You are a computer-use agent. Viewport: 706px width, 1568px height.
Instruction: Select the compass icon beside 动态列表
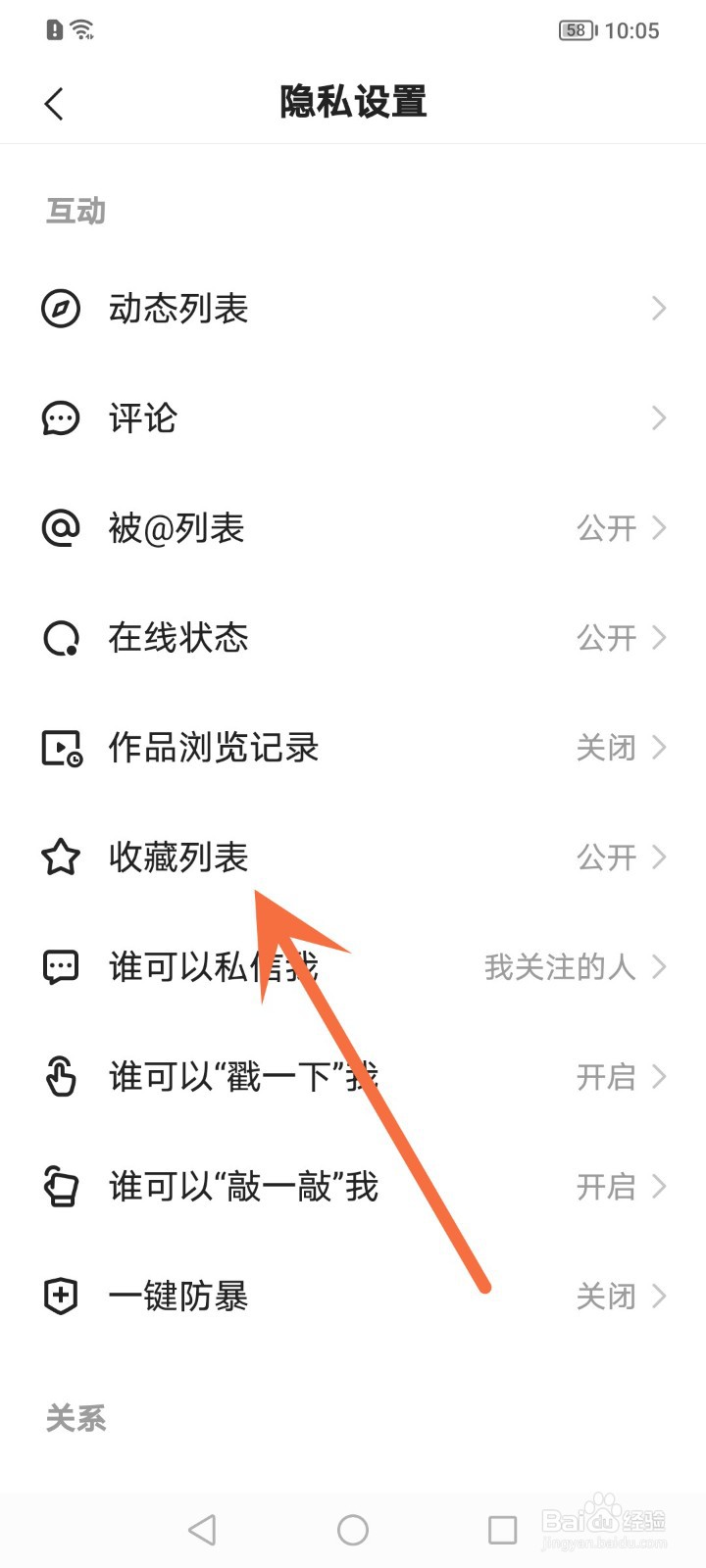coord(61,308)
